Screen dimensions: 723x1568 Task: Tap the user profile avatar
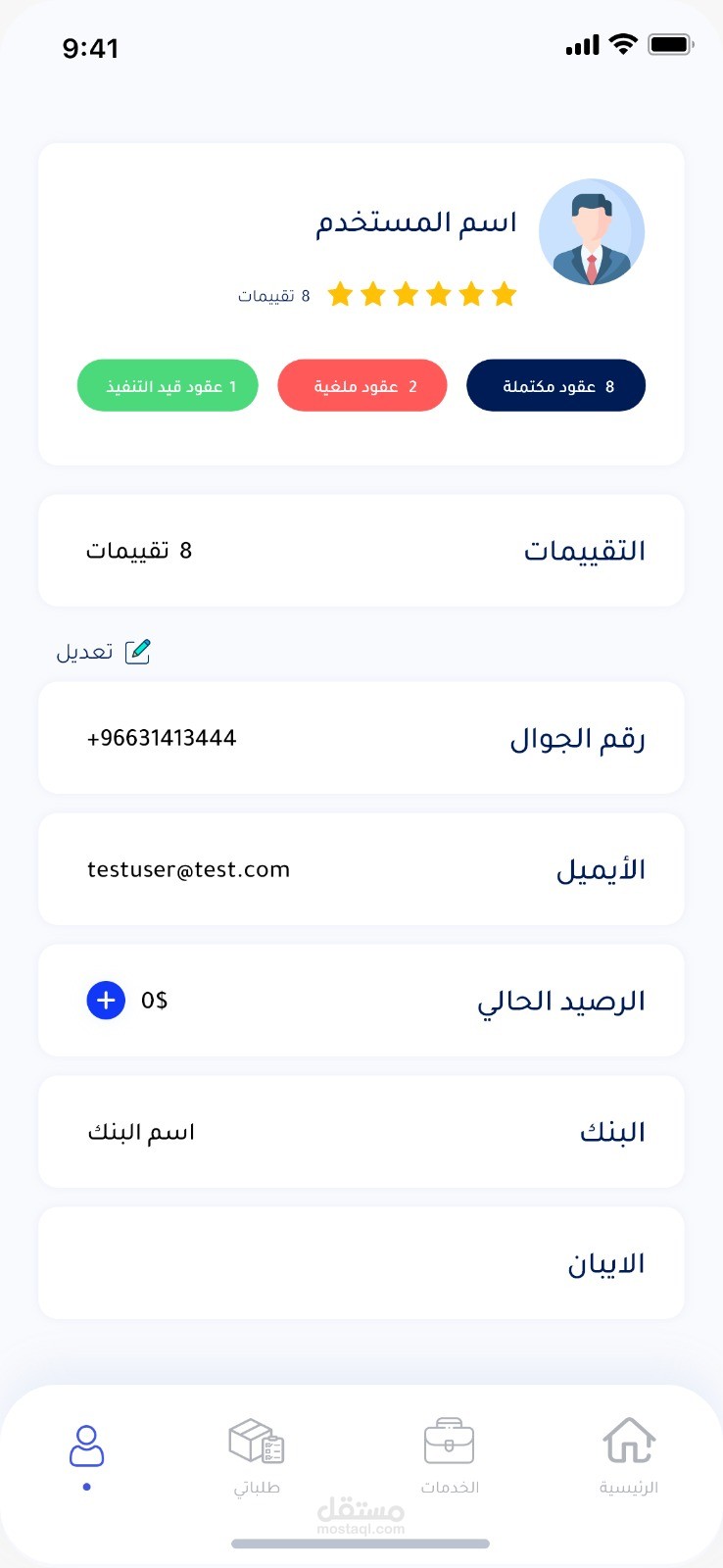coord(592,232)
